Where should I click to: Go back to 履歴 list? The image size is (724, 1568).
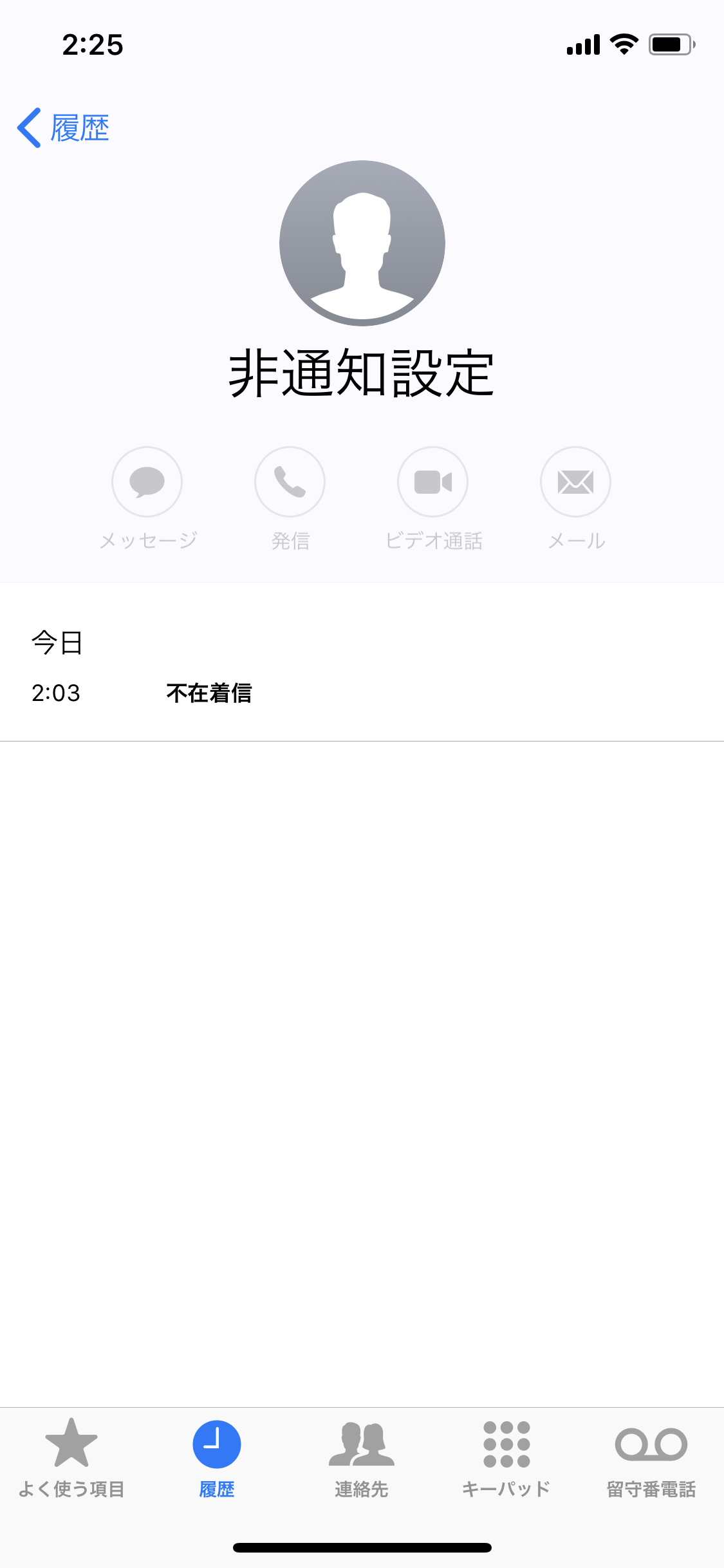63,128
